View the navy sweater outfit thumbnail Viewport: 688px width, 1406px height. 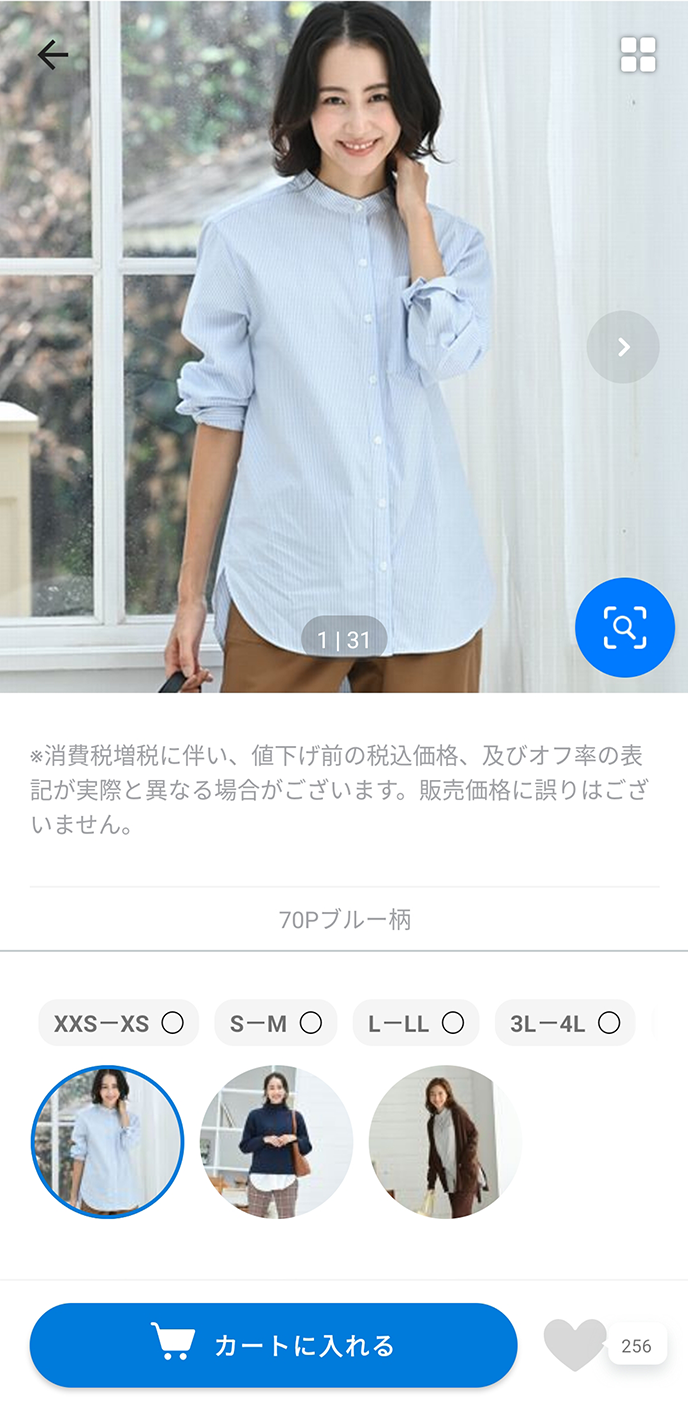click(x=277, y=1141)
